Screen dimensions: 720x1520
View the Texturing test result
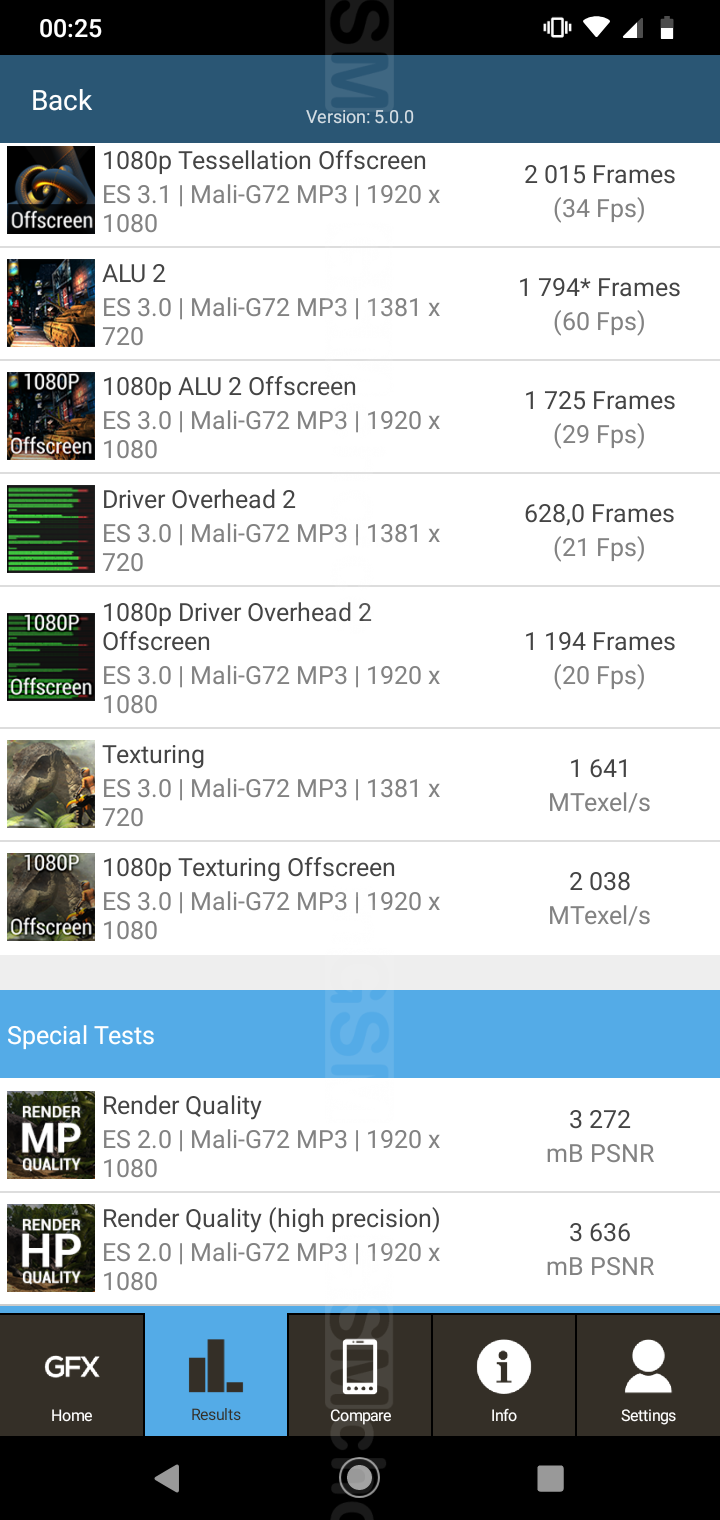tap(360, 785)
